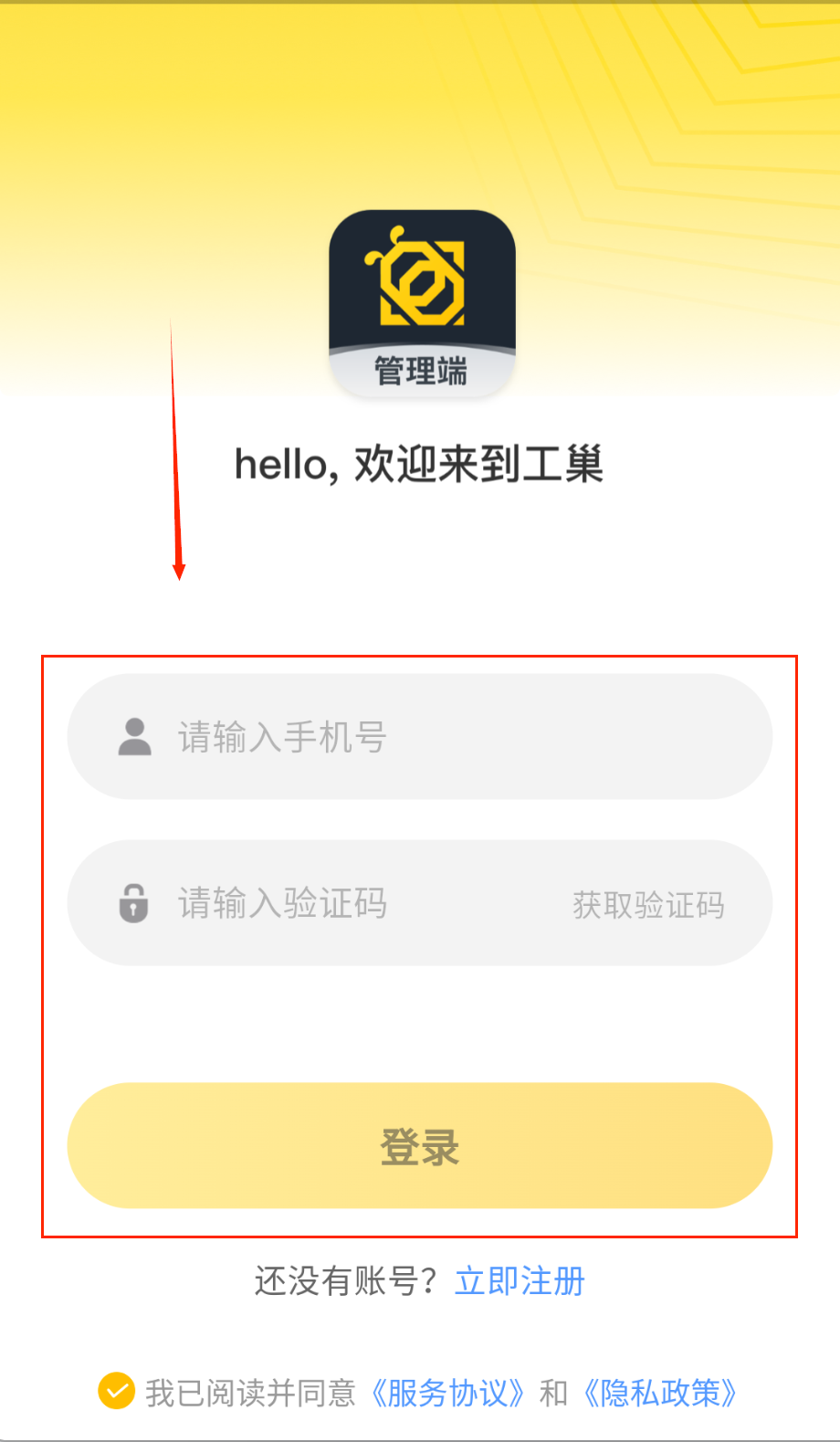Request a code via 获取验证码
840x1442 pixels.
[648, 905]
